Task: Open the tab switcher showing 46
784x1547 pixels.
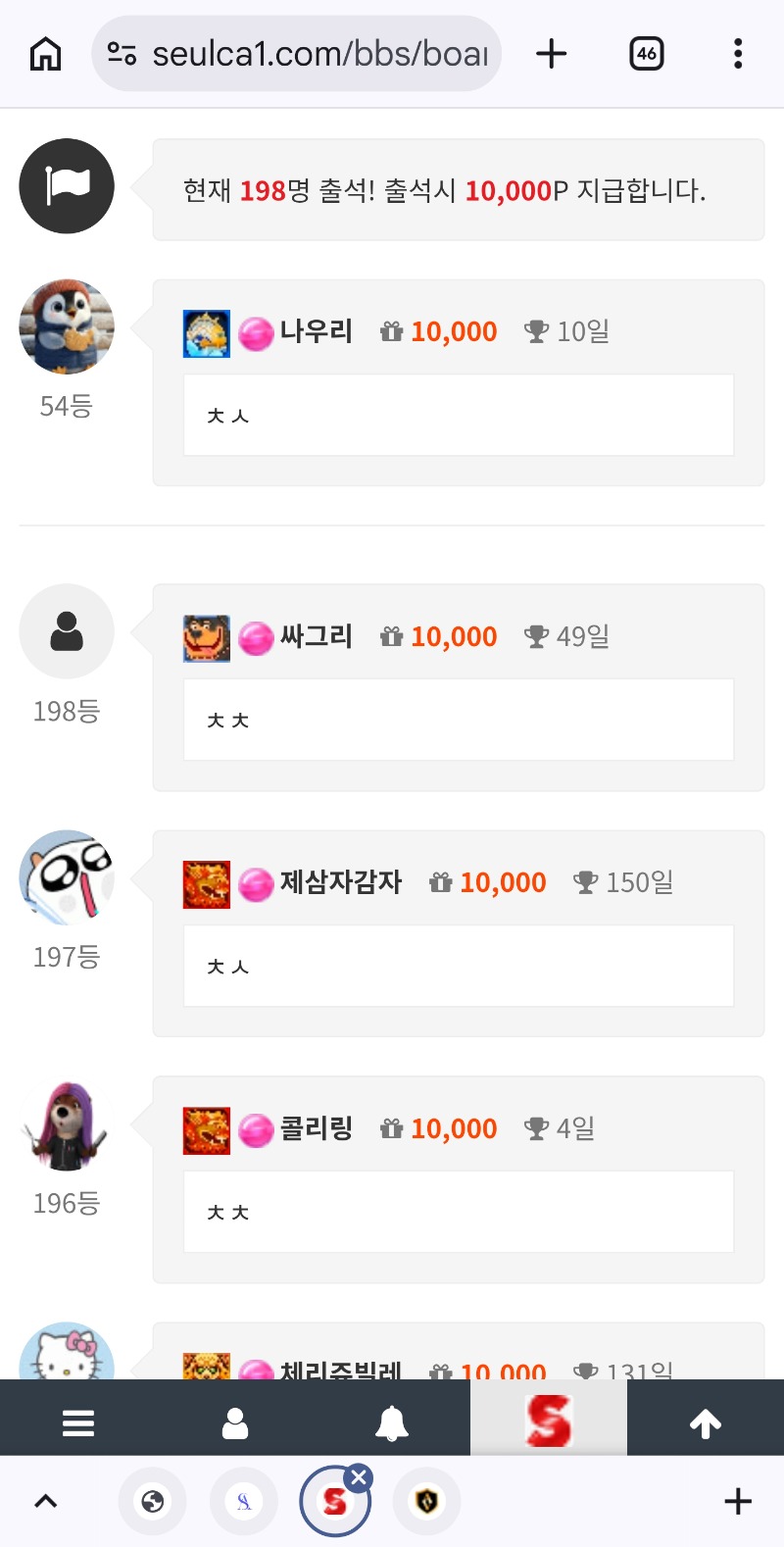Action: [647, 53]
